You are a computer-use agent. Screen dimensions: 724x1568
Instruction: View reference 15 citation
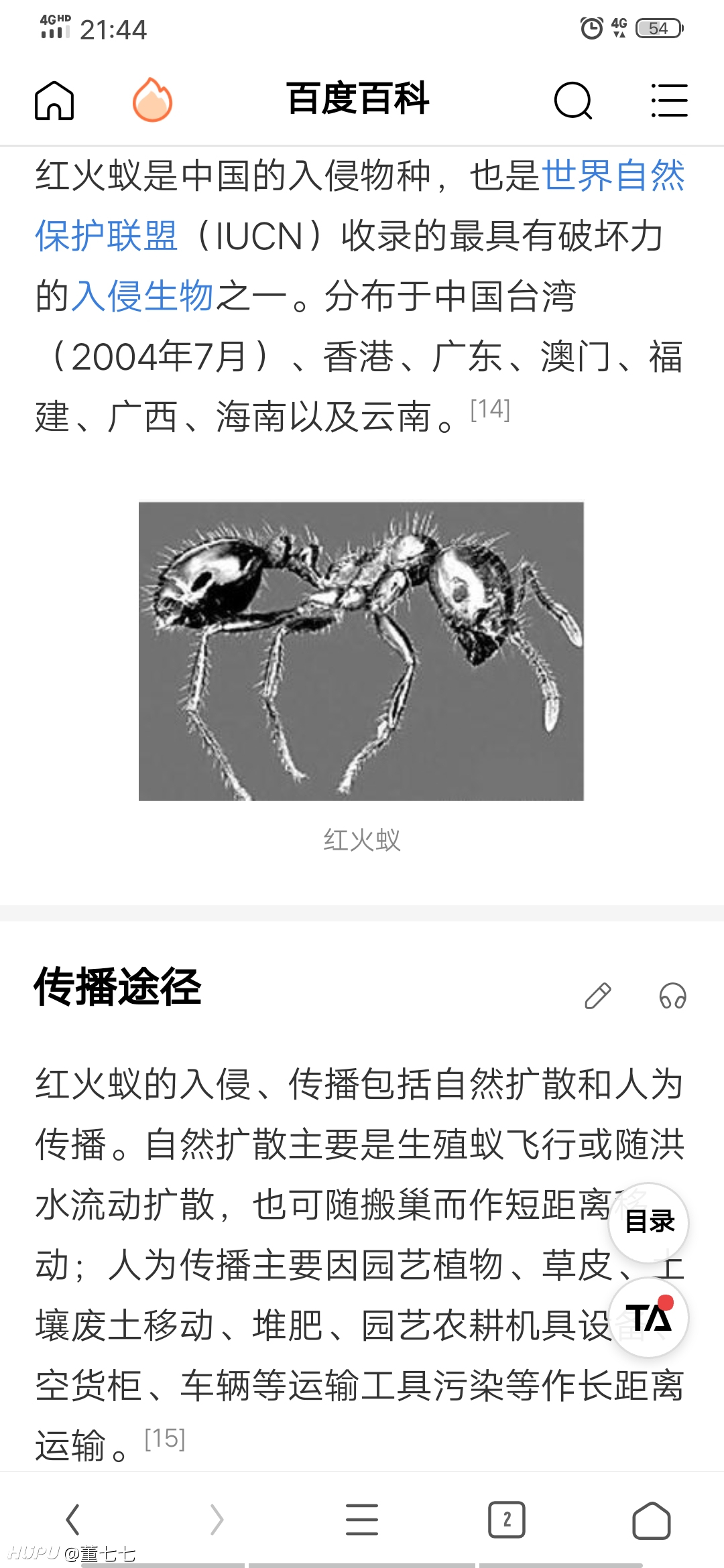click(x=165, y=1439)
